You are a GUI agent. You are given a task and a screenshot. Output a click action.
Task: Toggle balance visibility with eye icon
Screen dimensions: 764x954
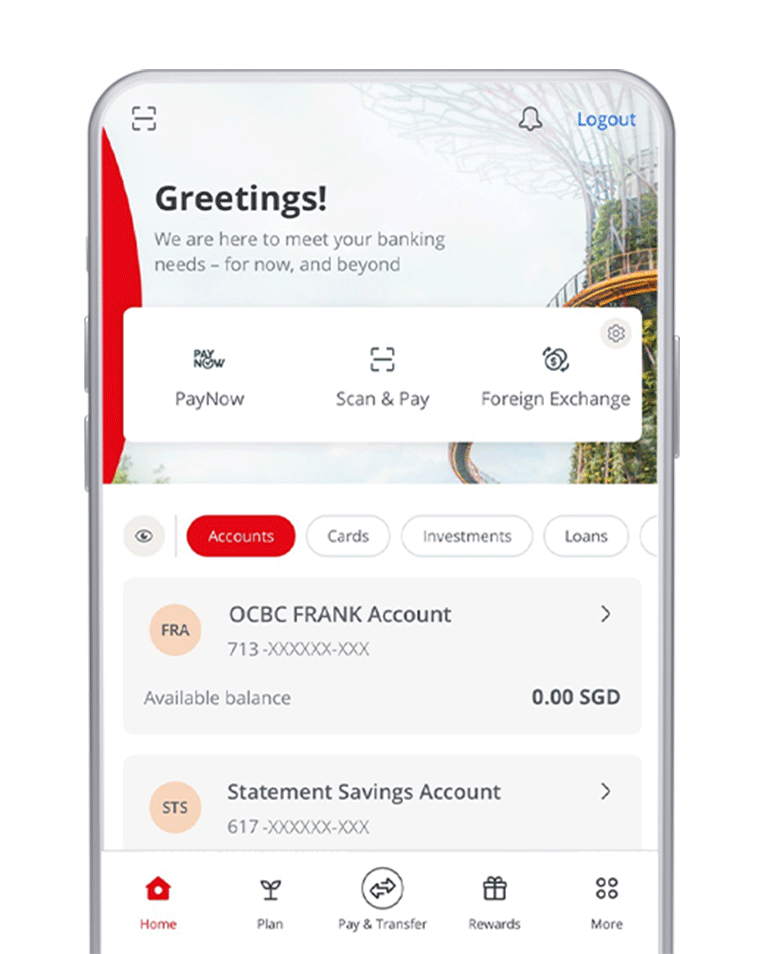[x=145, y=537]
